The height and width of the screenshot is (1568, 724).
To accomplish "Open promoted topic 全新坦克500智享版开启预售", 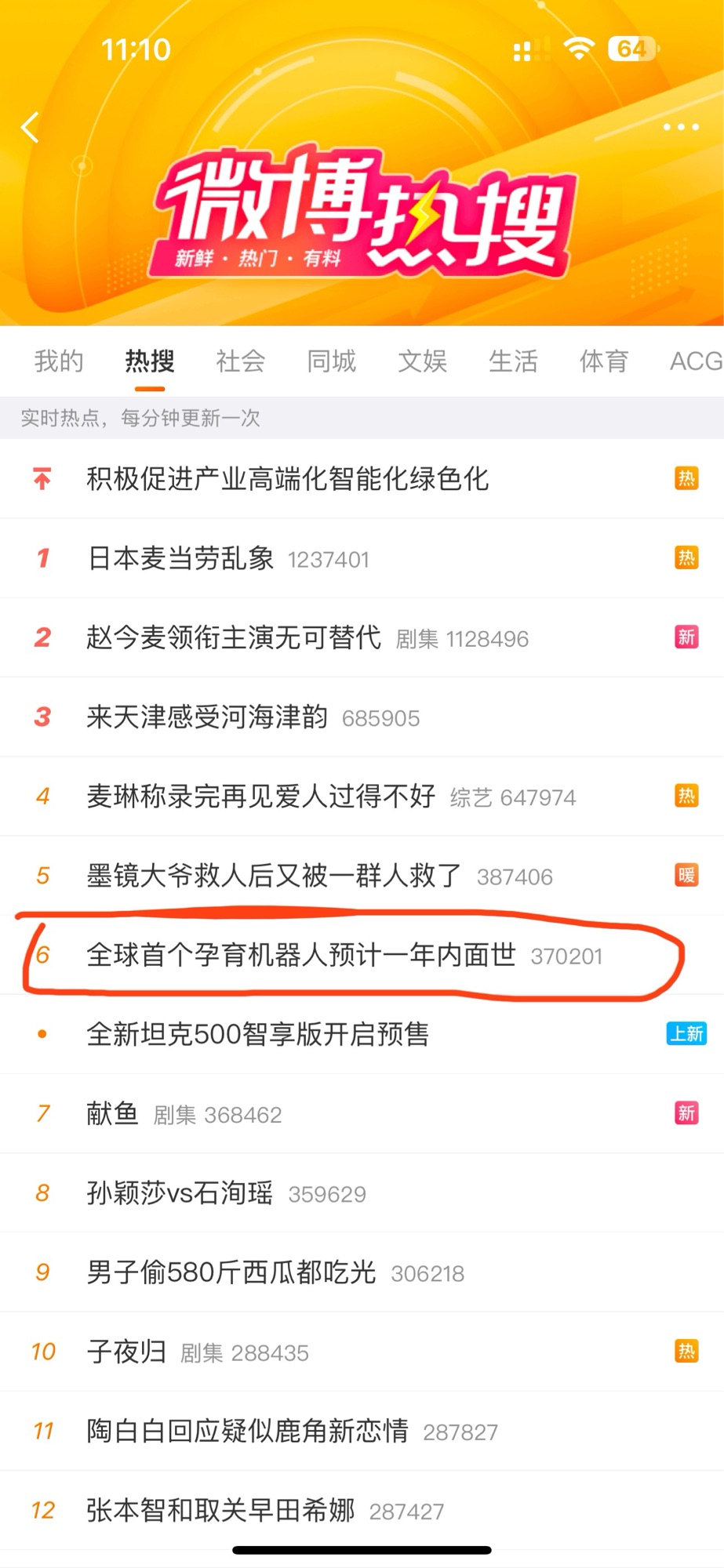I will 257,1034.
